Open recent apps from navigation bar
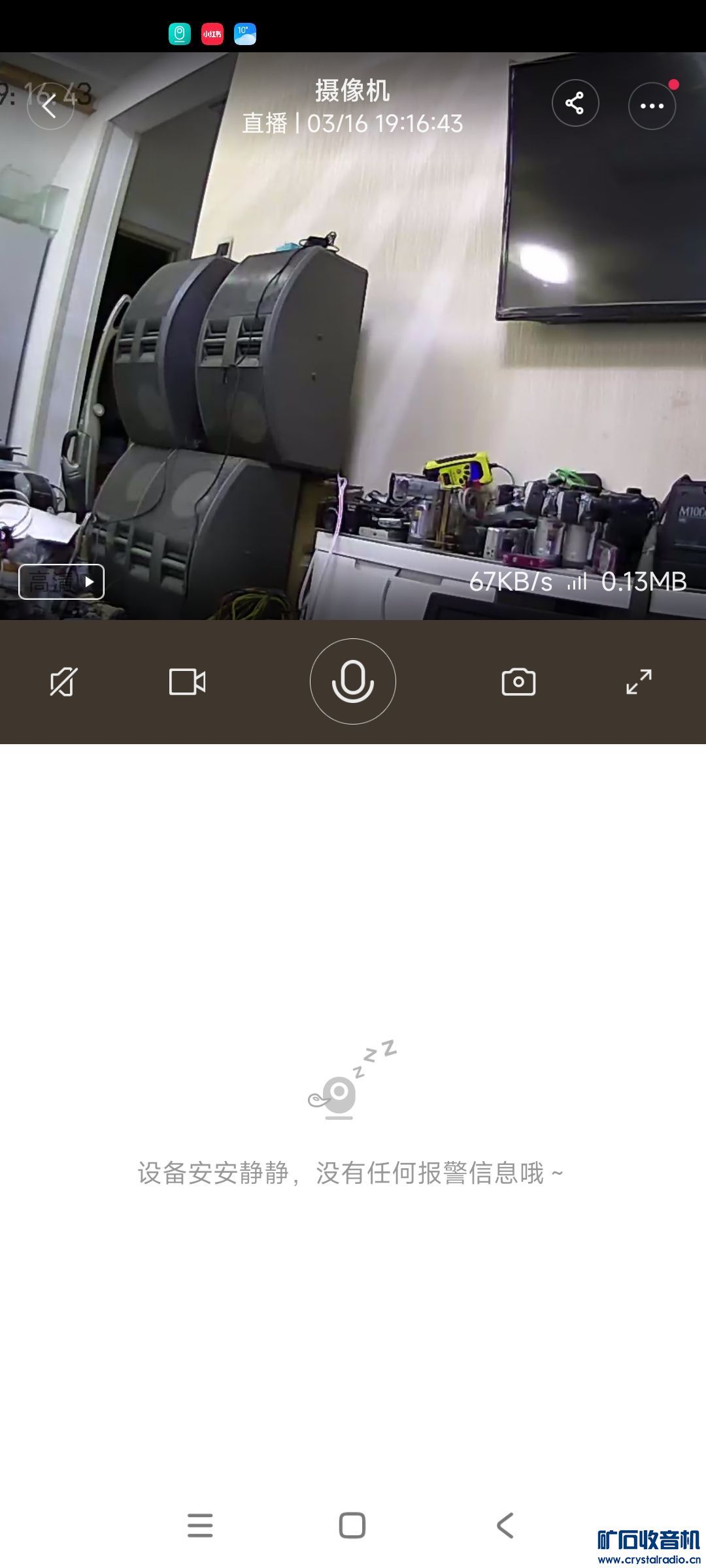Image resolution: width=706 pixels, height=1568 pixels. point(200,1526)
